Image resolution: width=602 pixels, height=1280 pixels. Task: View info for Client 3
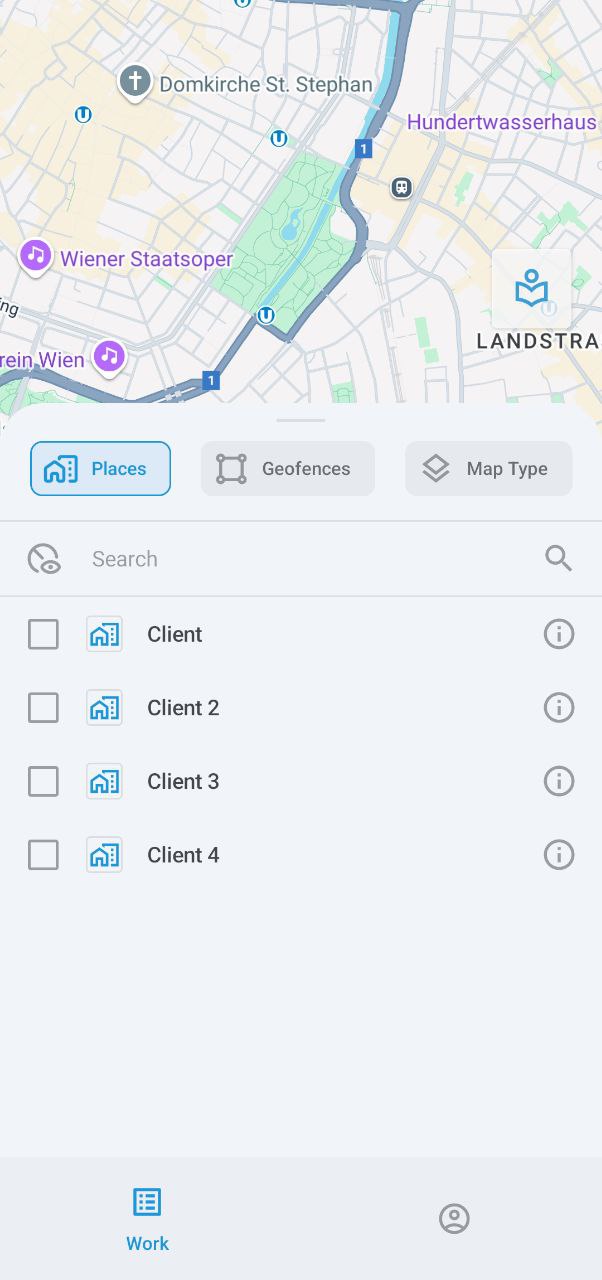click(558, 781)
